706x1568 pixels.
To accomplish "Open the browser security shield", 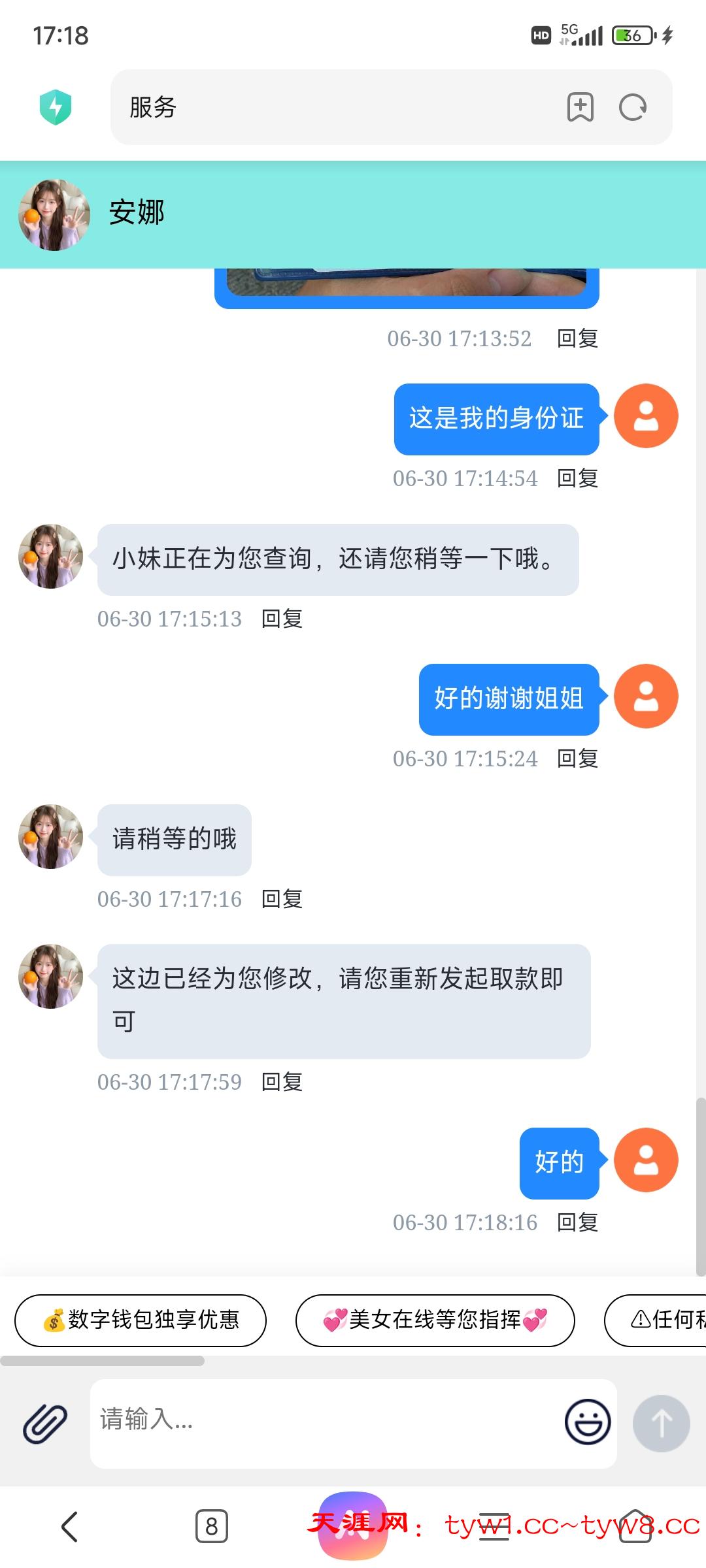I will point(56,107).
